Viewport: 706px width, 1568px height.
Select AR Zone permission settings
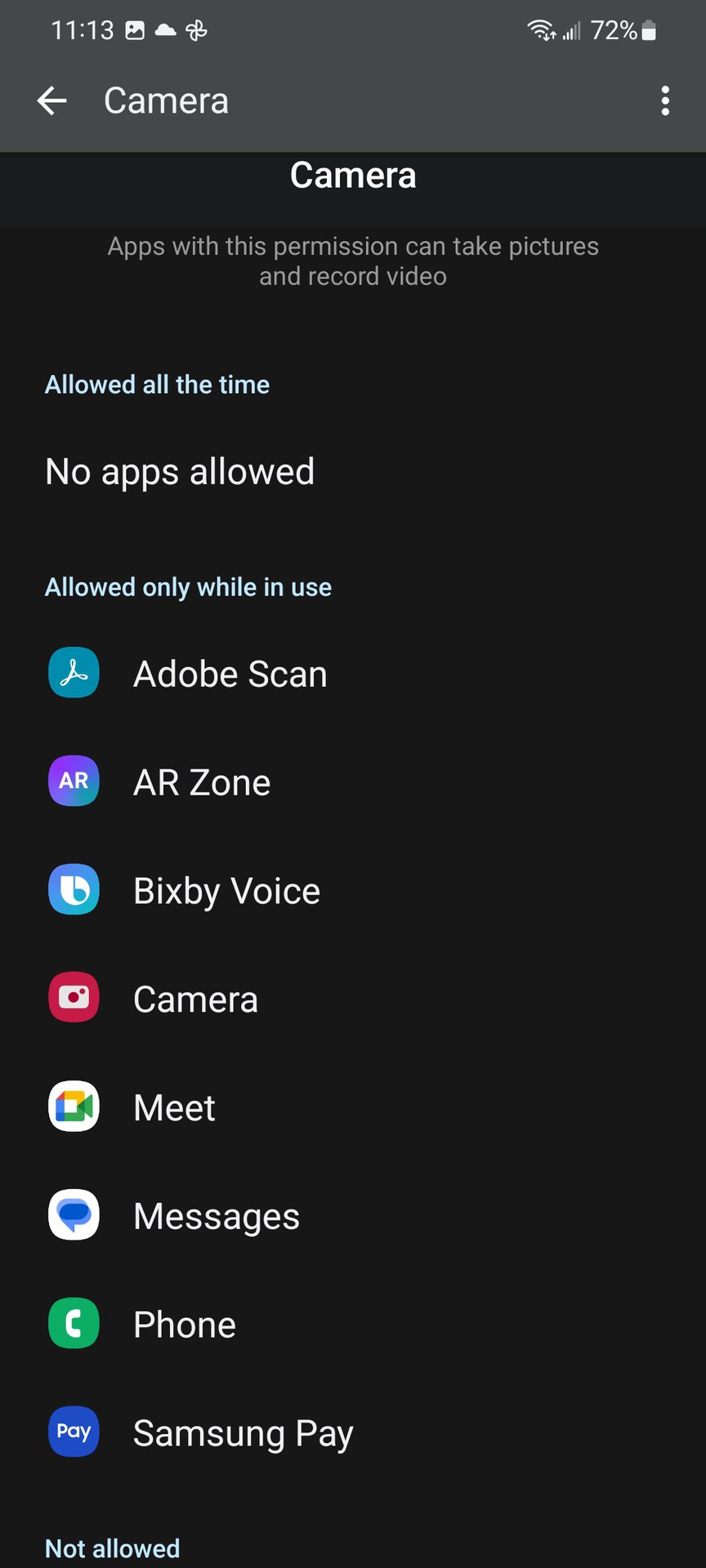tap(202, 782)
